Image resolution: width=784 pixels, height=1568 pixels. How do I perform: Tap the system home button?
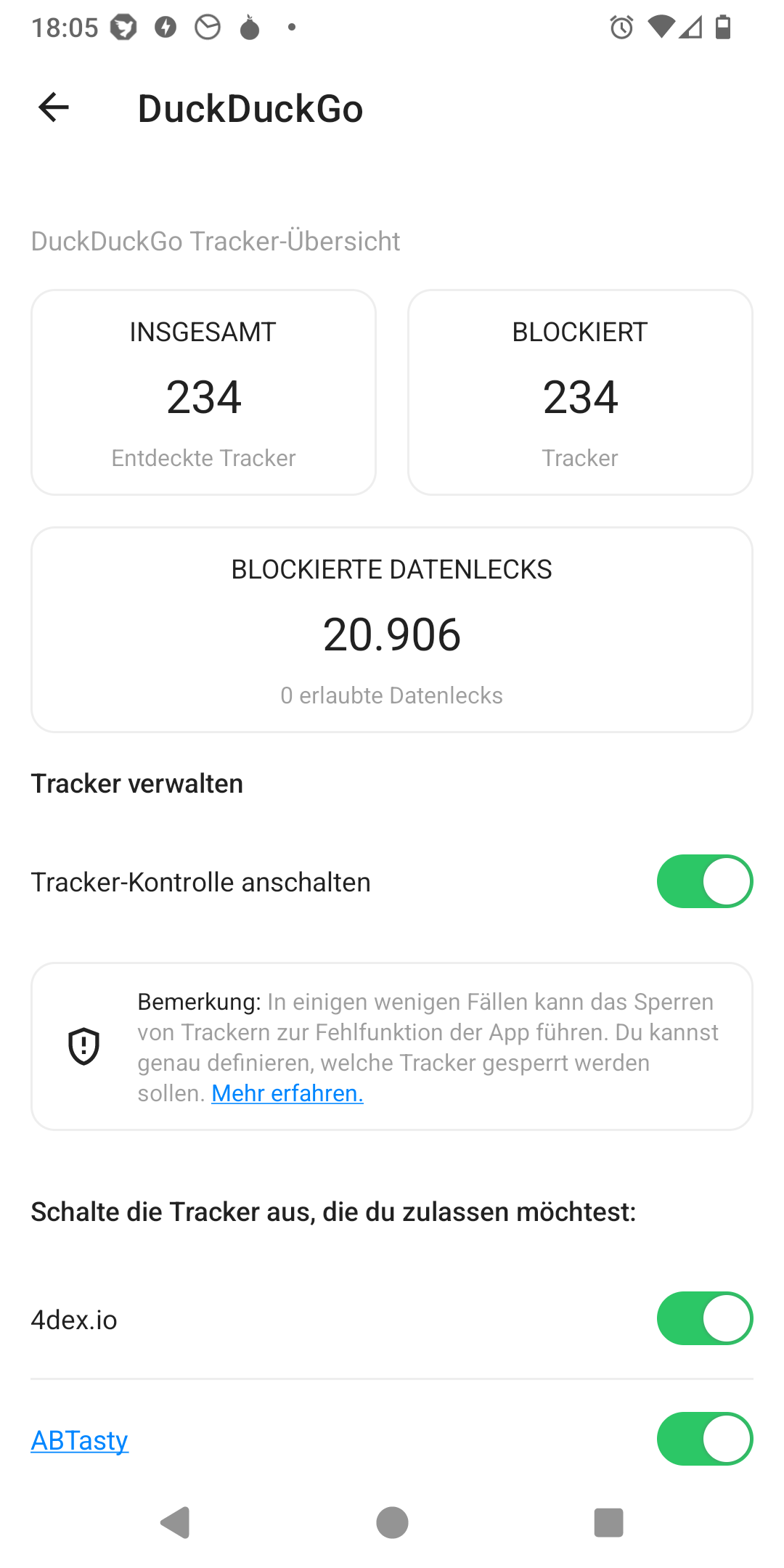pyautogui.click(x=392, y=1522)
